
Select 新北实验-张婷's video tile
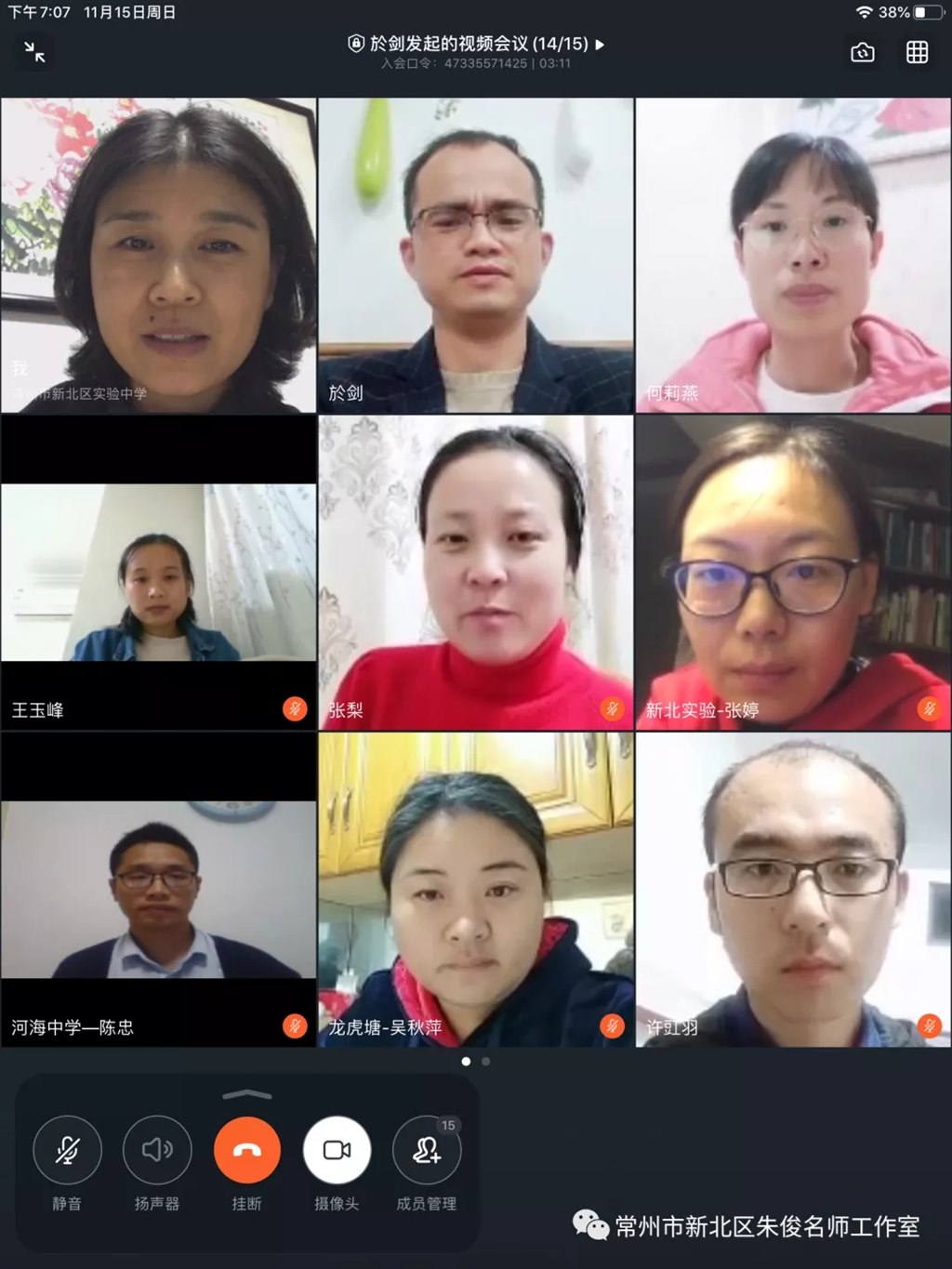(x=792, y=573)
